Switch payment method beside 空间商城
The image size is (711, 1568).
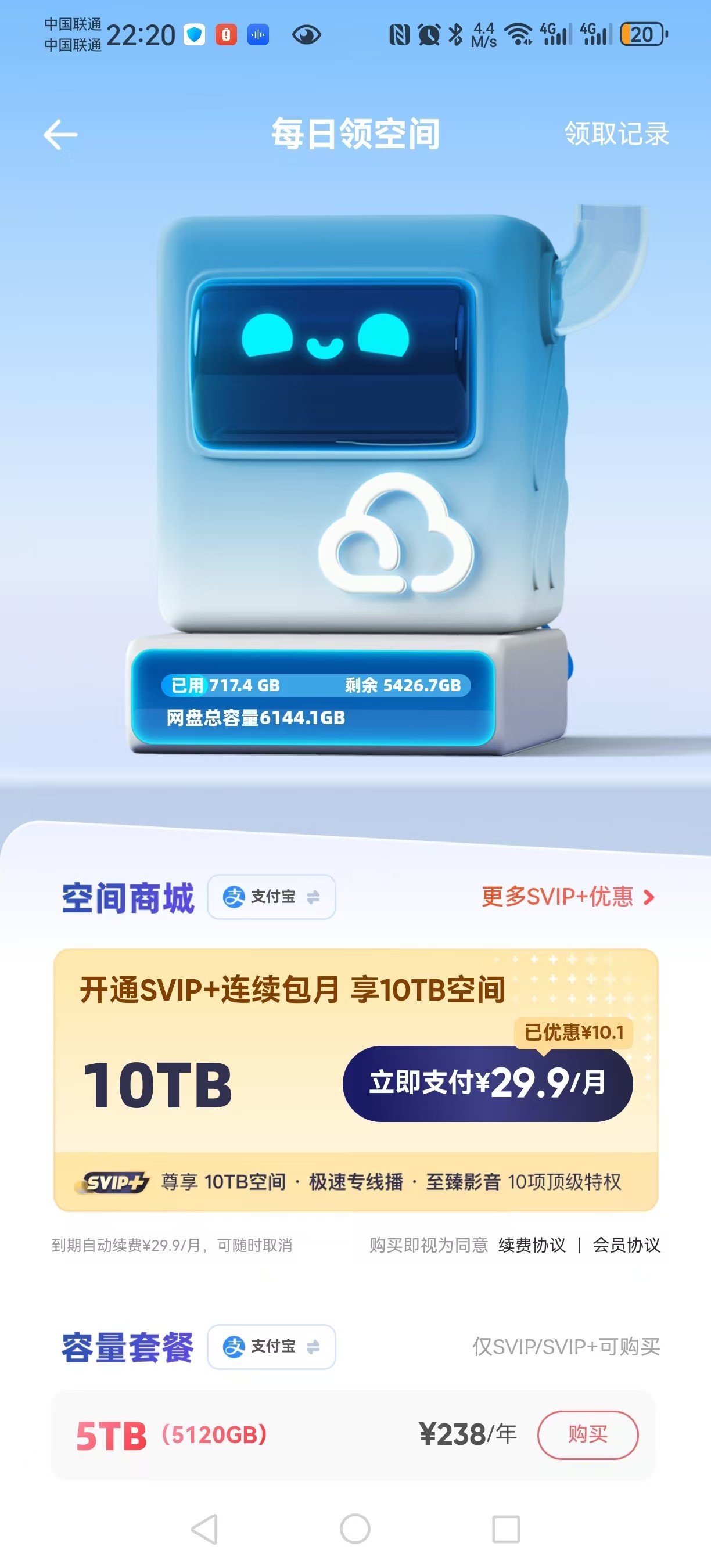click(x=271, y=897)
